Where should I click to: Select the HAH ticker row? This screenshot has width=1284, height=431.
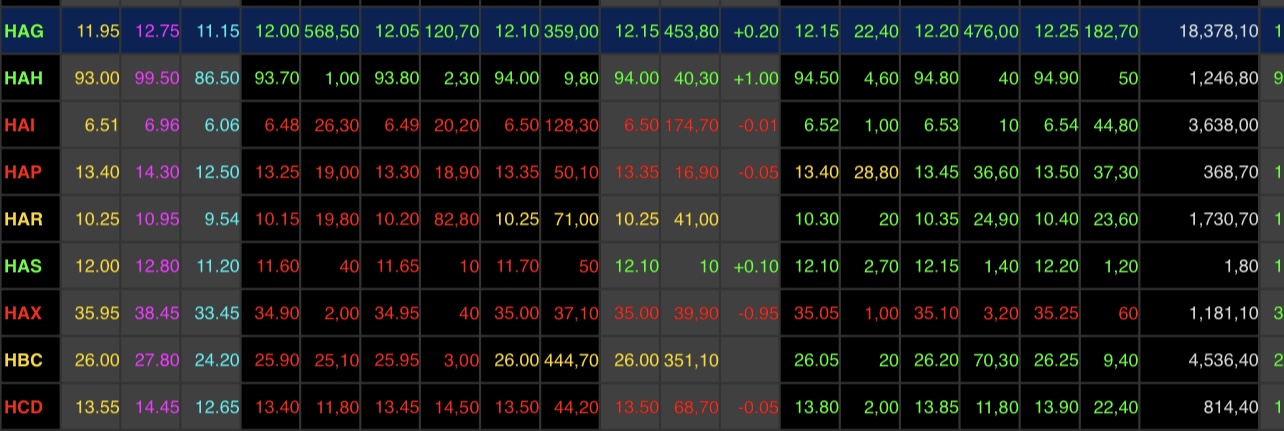(x=24, y=78)
